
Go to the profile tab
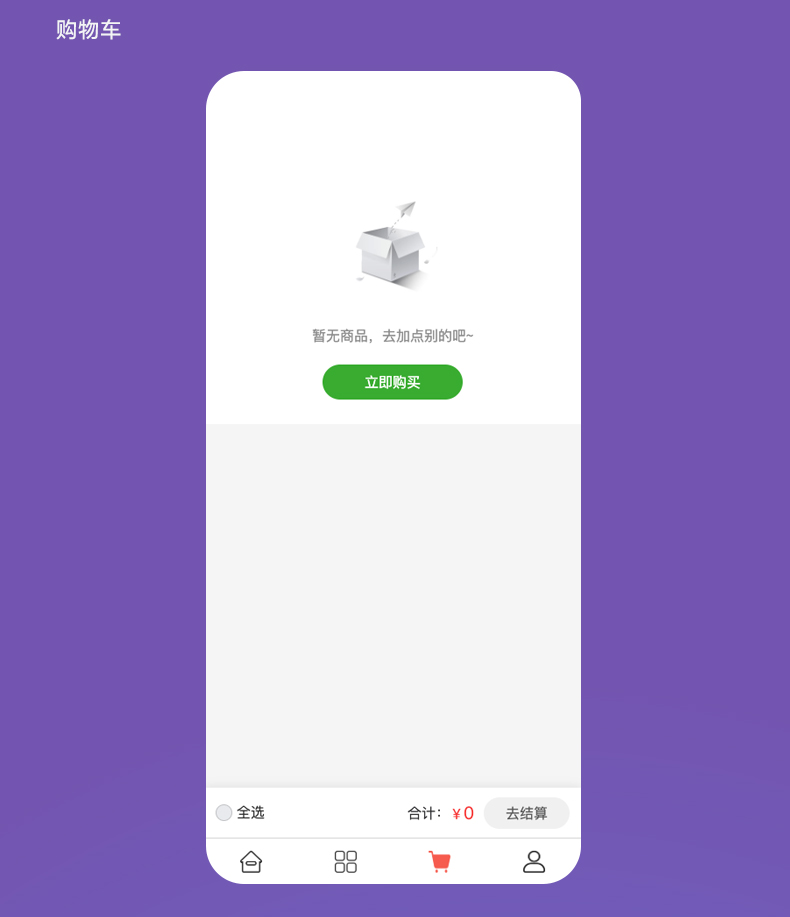click(534, 861)
